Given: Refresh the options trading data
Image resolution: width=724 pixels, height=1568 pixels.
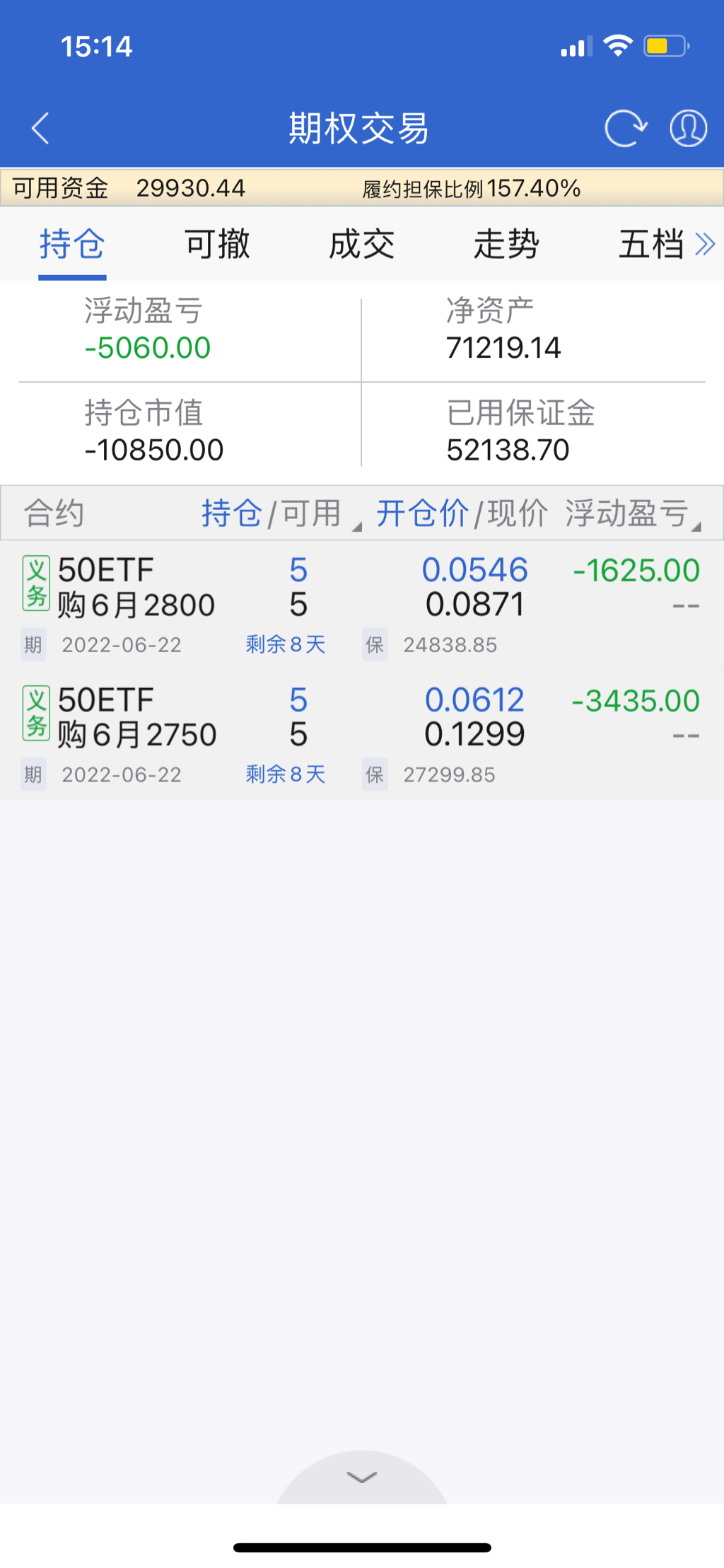Looking at the screenshot, I should coord(625,129).
